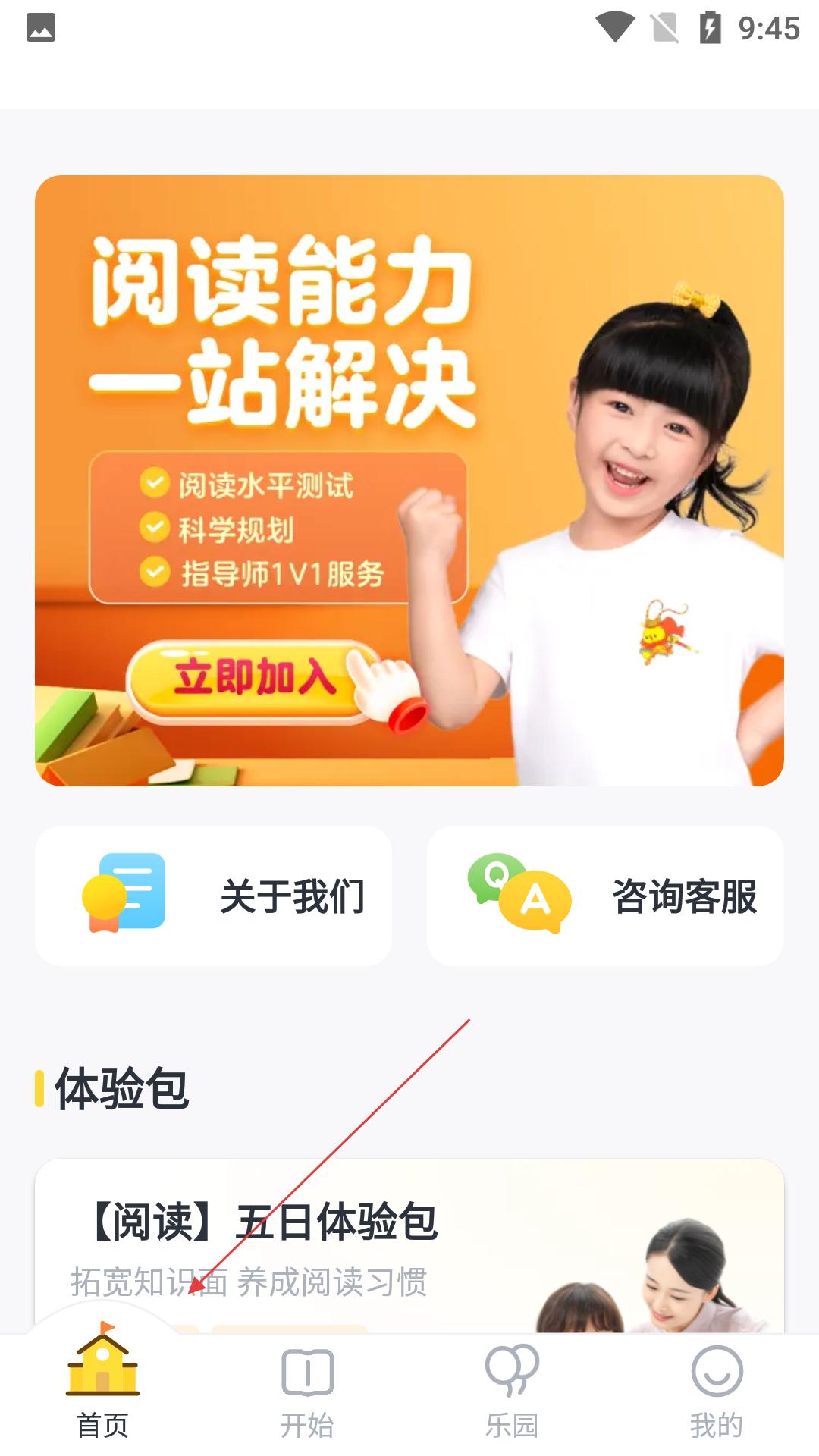This screenshot has height=1456, width=819.
Task: Contact 咨询客服 support
Action: (x=605, y=896)
